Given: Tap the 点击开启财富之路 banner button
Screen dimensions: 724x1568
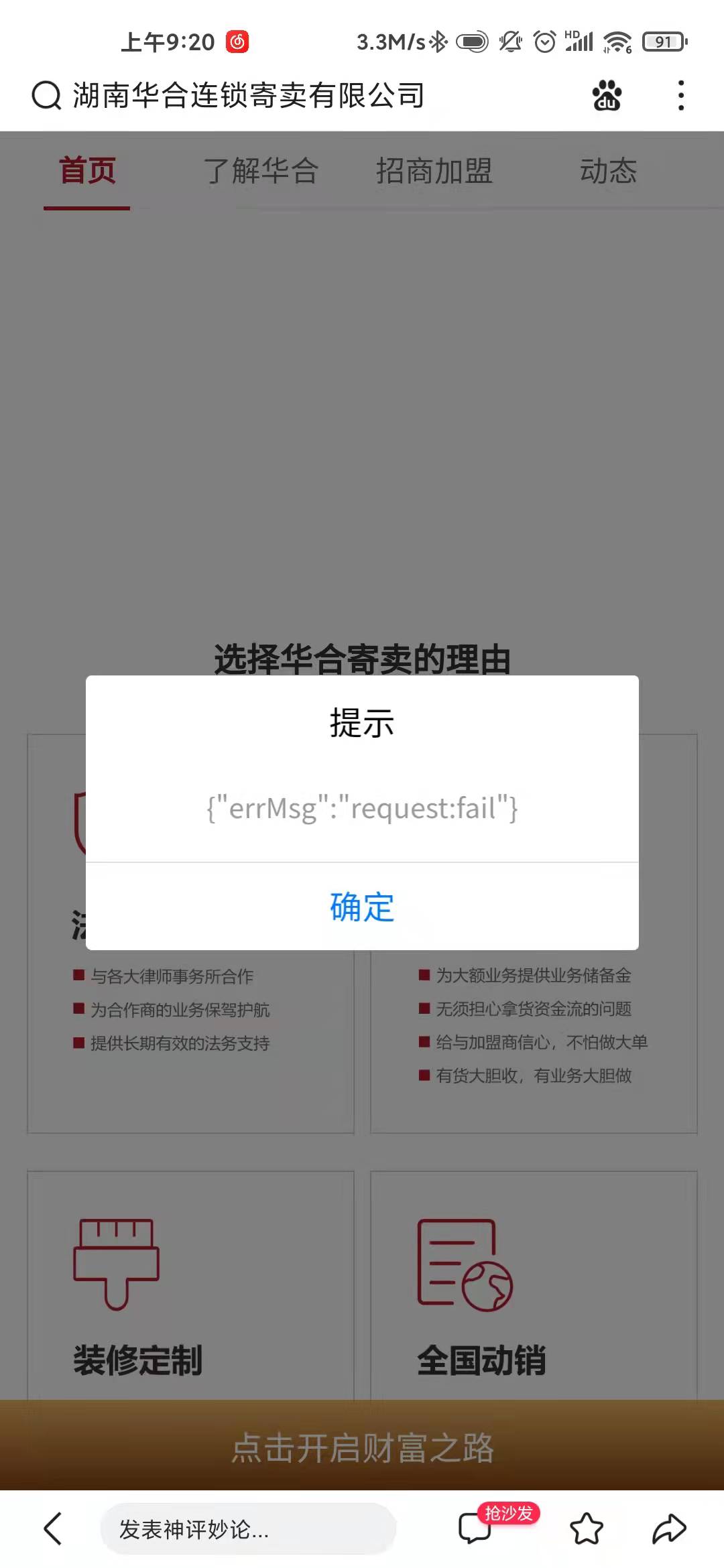Looking at the screenshot, I should [362, 1447].
